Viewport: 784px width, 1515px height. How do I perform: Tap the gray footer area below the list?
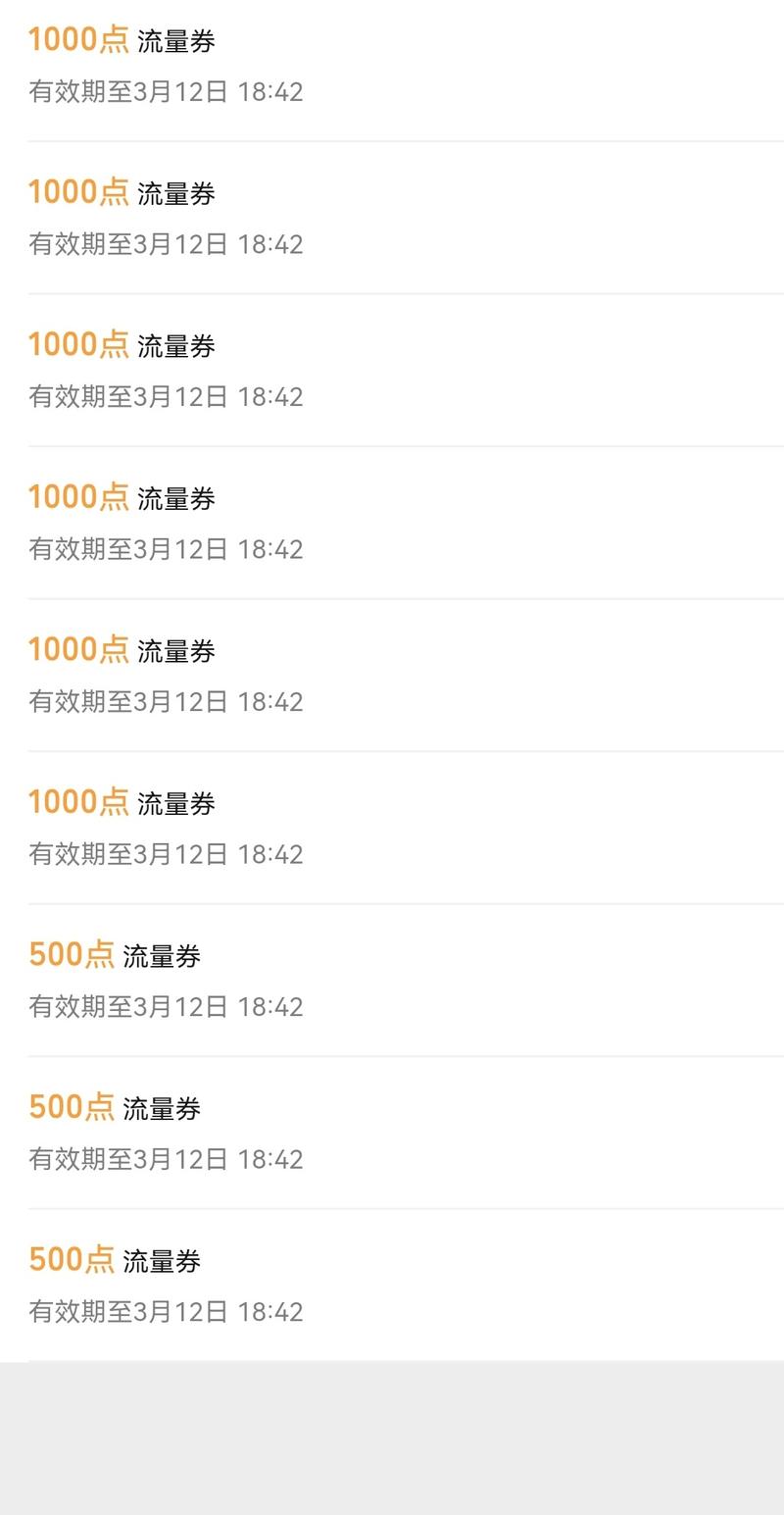[x=392, y=1441]
